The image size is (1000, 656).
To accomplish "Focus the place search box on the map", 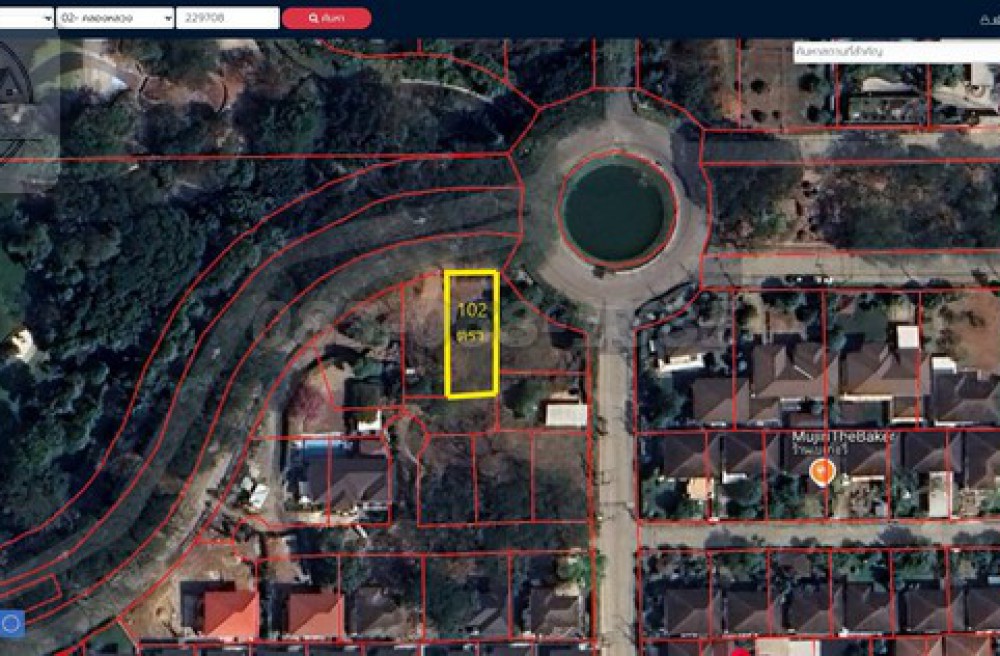I will [895, 51].
